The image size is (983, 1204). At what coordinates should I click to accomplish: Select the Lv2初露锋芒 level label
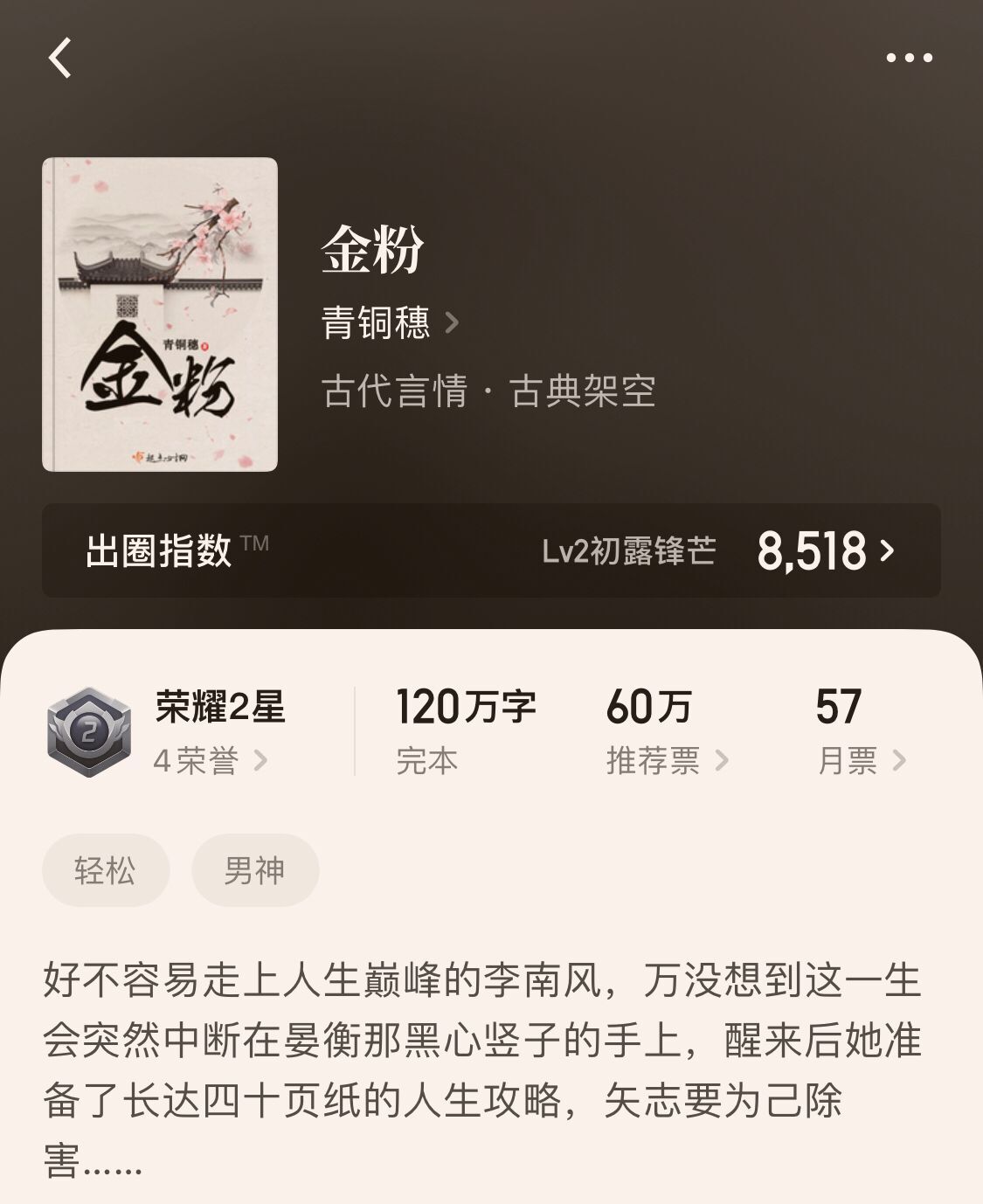(632, 550)
